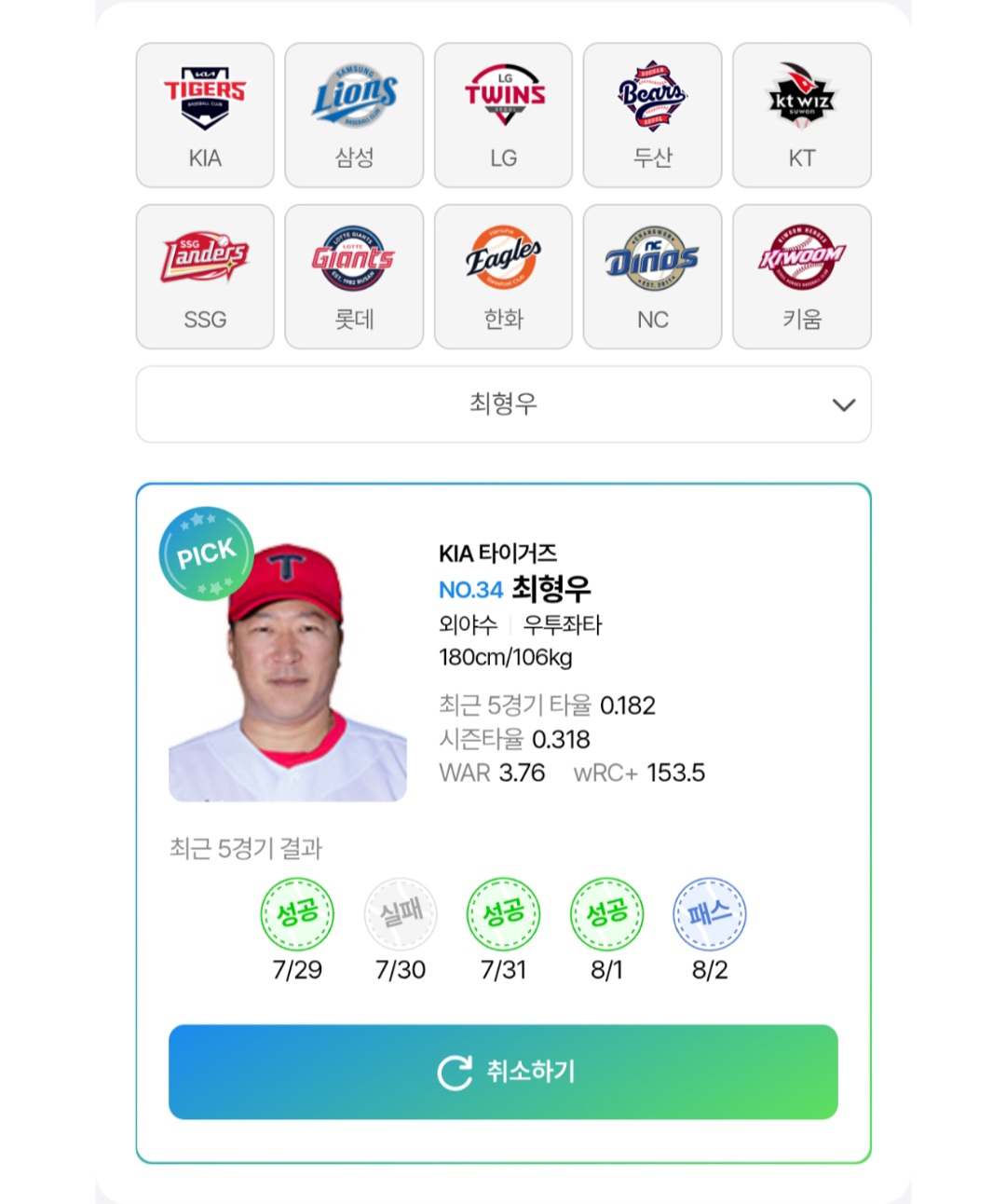Select the LG Twins team

pyautogui.click(x=503, y=115)
